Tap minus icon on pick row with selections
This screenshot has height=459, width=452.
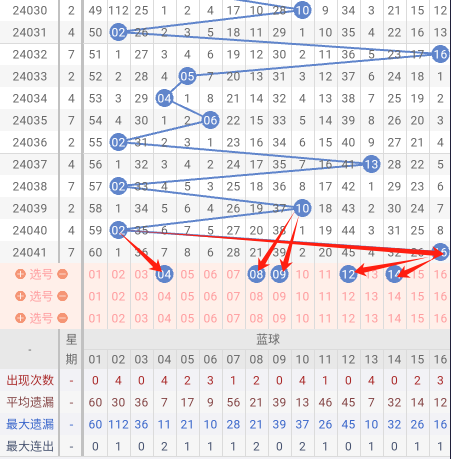[x=62, y=274]
